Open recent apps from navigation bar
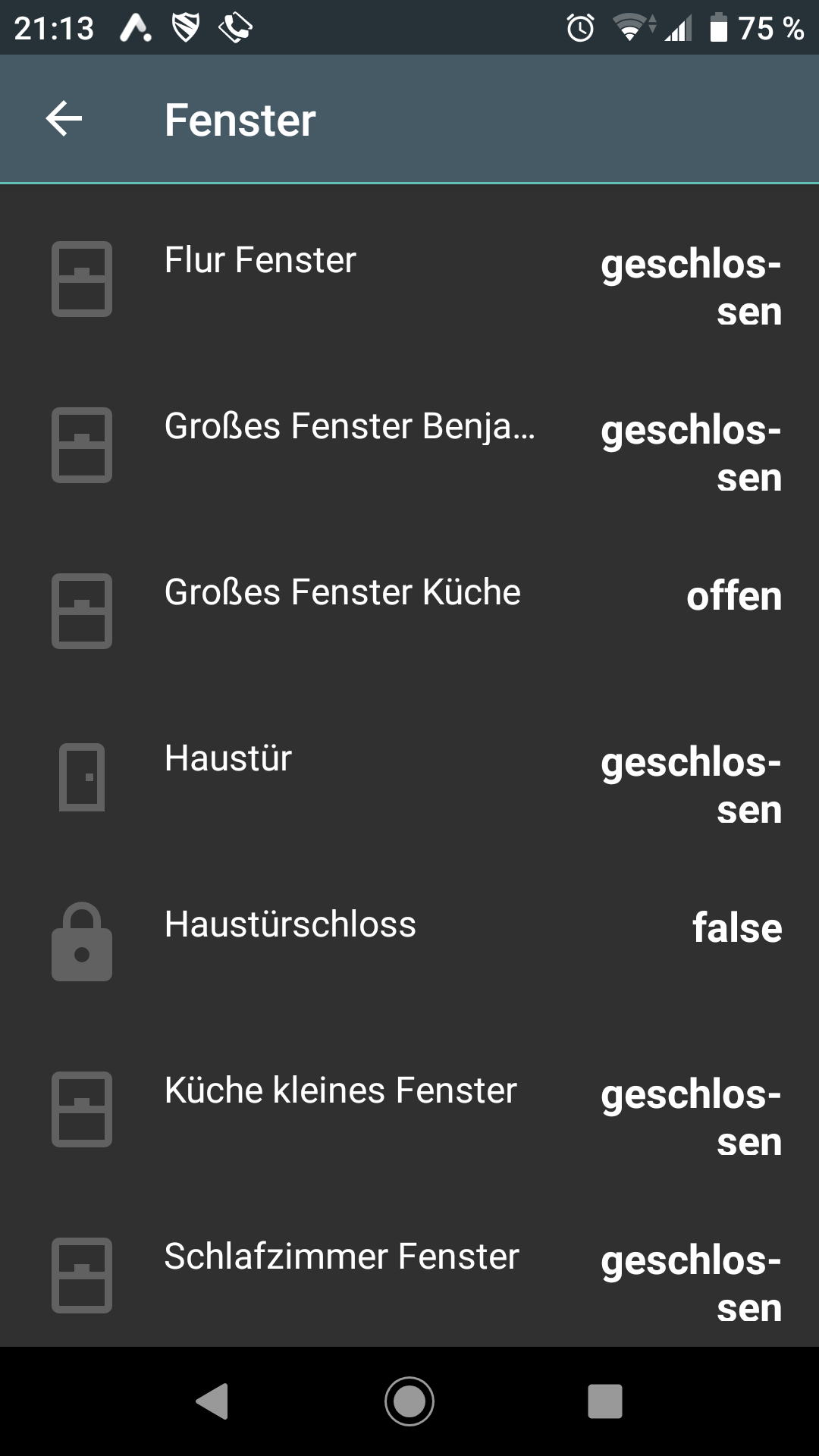 [x=605, y=1401]
